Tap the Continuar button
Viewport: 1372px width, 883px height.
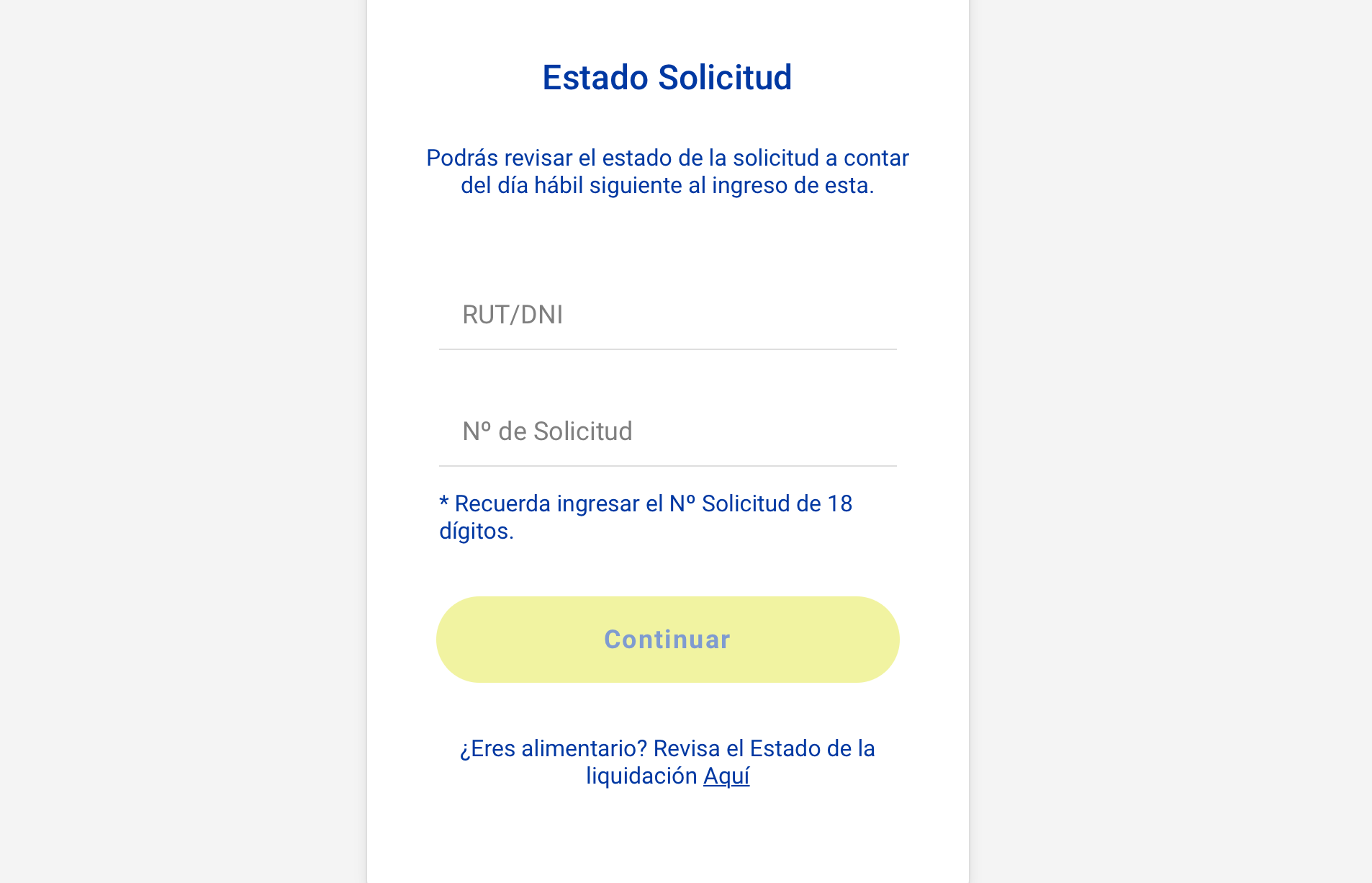click(x=667, y=640)
